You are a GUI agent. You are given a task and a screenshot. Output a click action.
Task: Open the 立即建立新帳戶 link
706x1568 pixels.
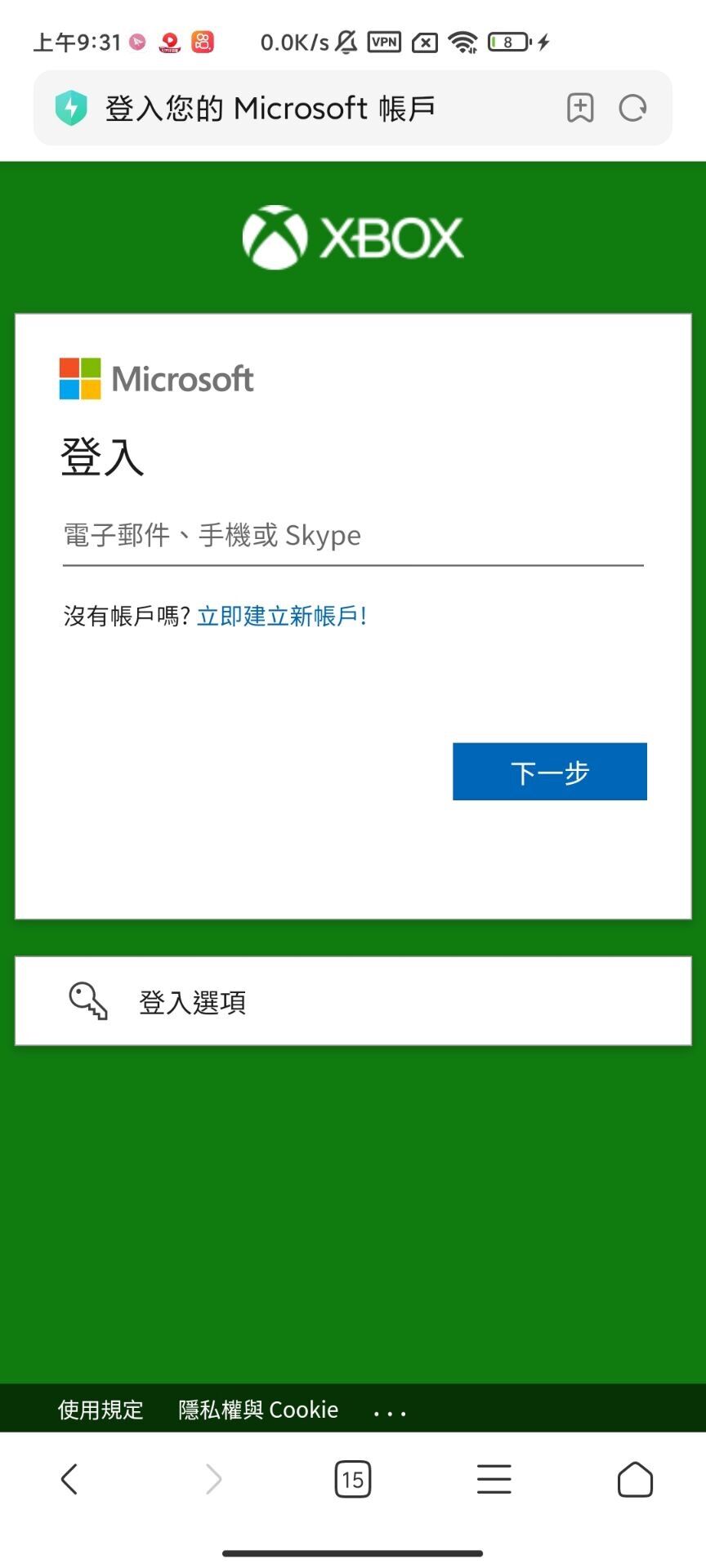tap(282, 616)
